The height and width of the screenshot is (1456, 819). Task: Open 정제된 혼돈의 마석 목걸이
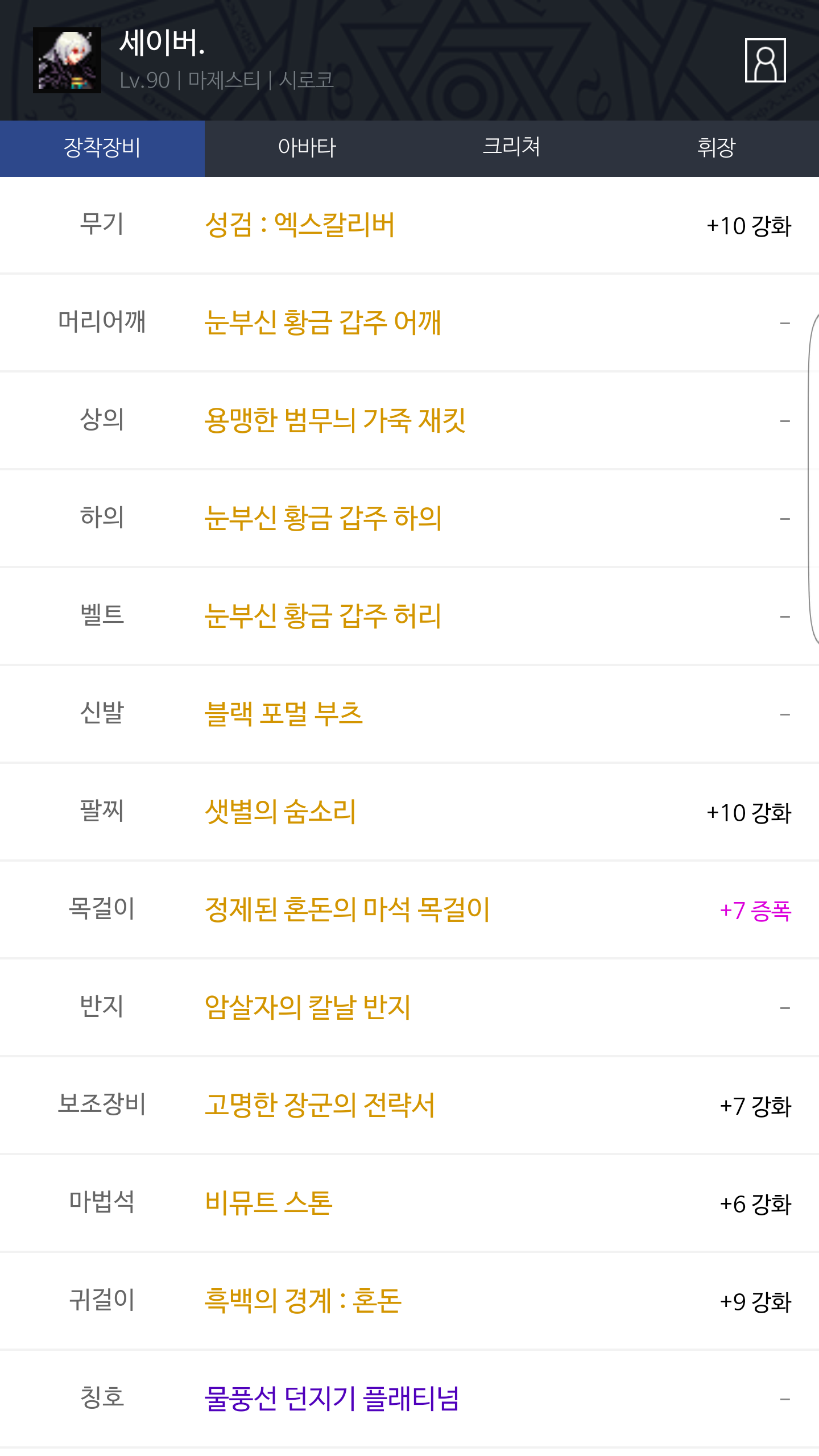pos(348,910)
